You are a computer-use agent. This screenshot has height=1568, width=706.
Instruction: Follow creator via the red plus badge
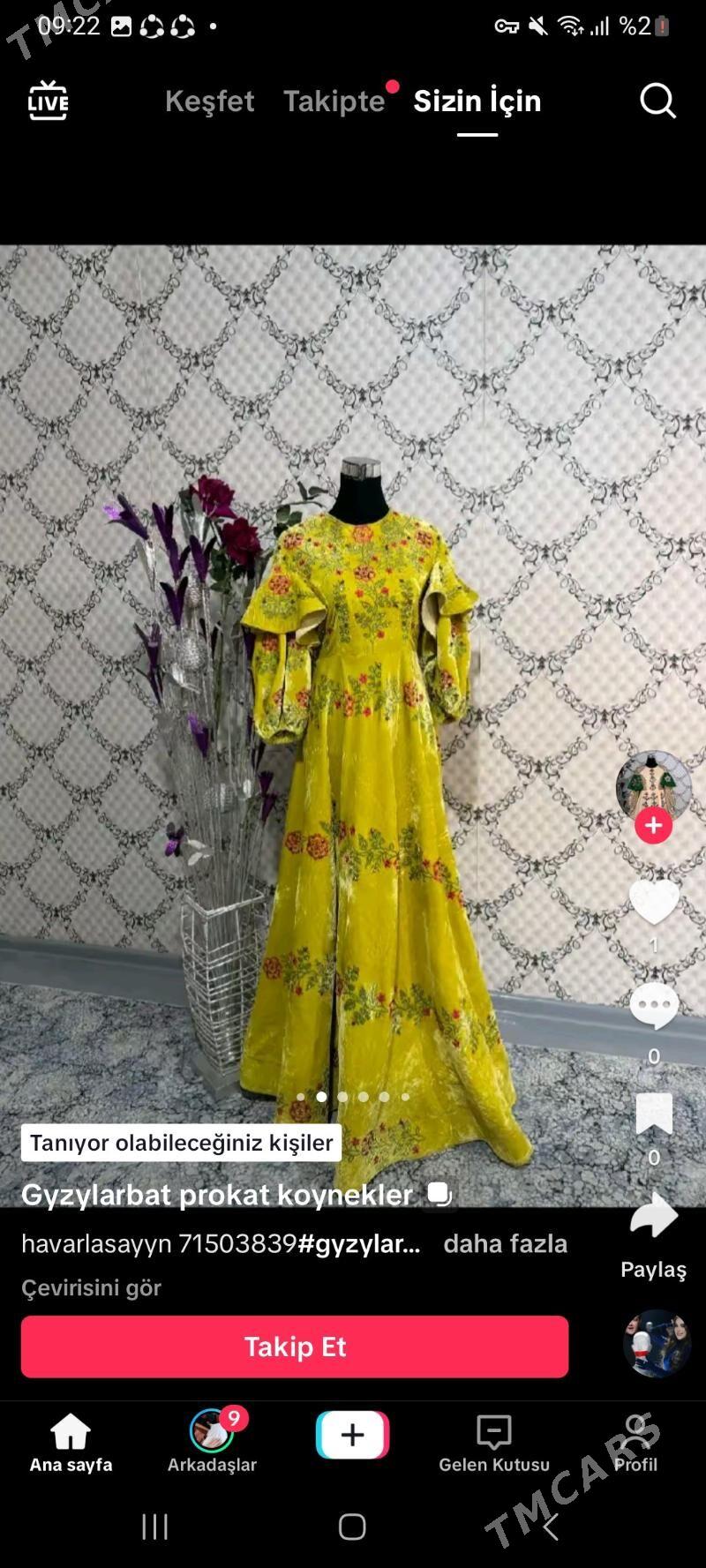pos(653,826)
